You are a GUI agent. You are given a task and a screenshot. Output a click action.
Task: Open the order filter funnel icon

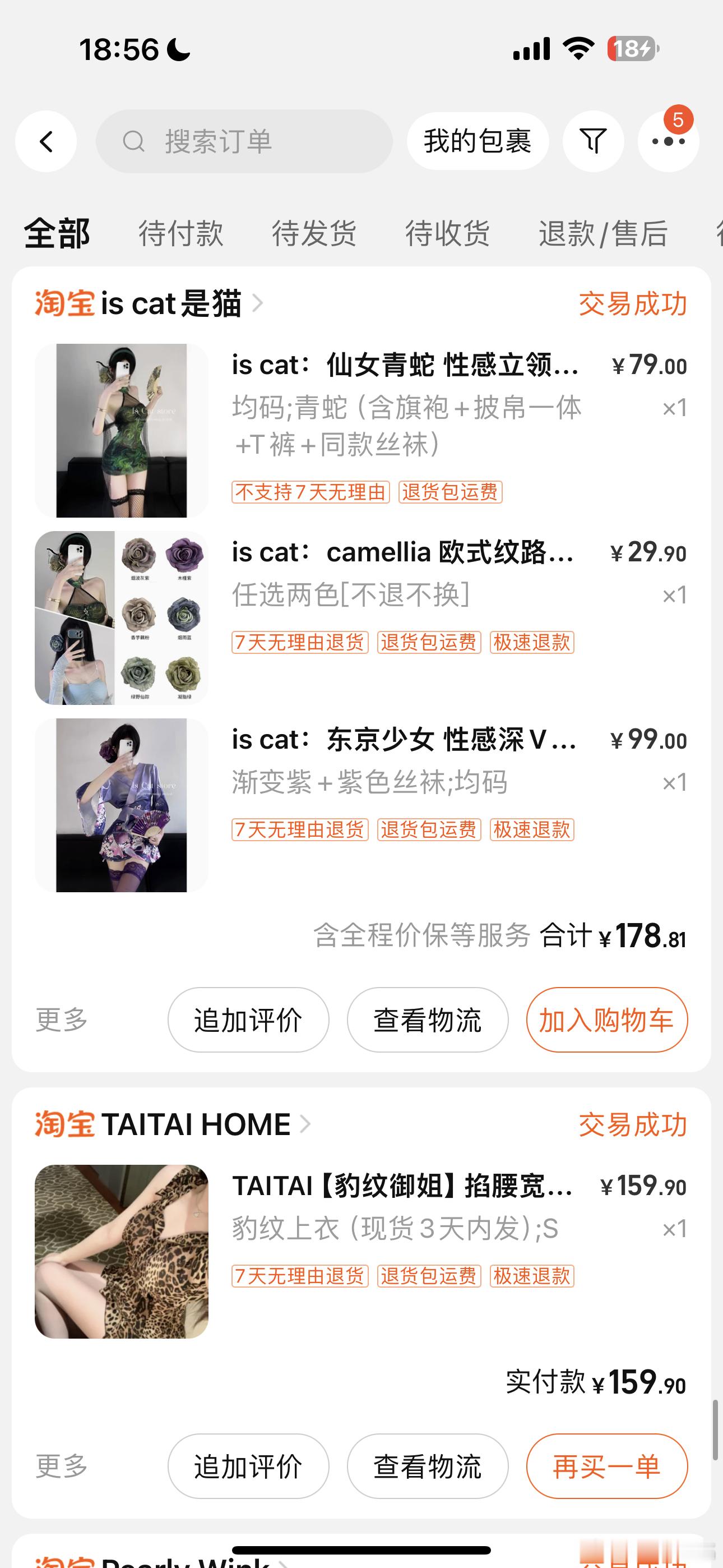tap(594, 141)
